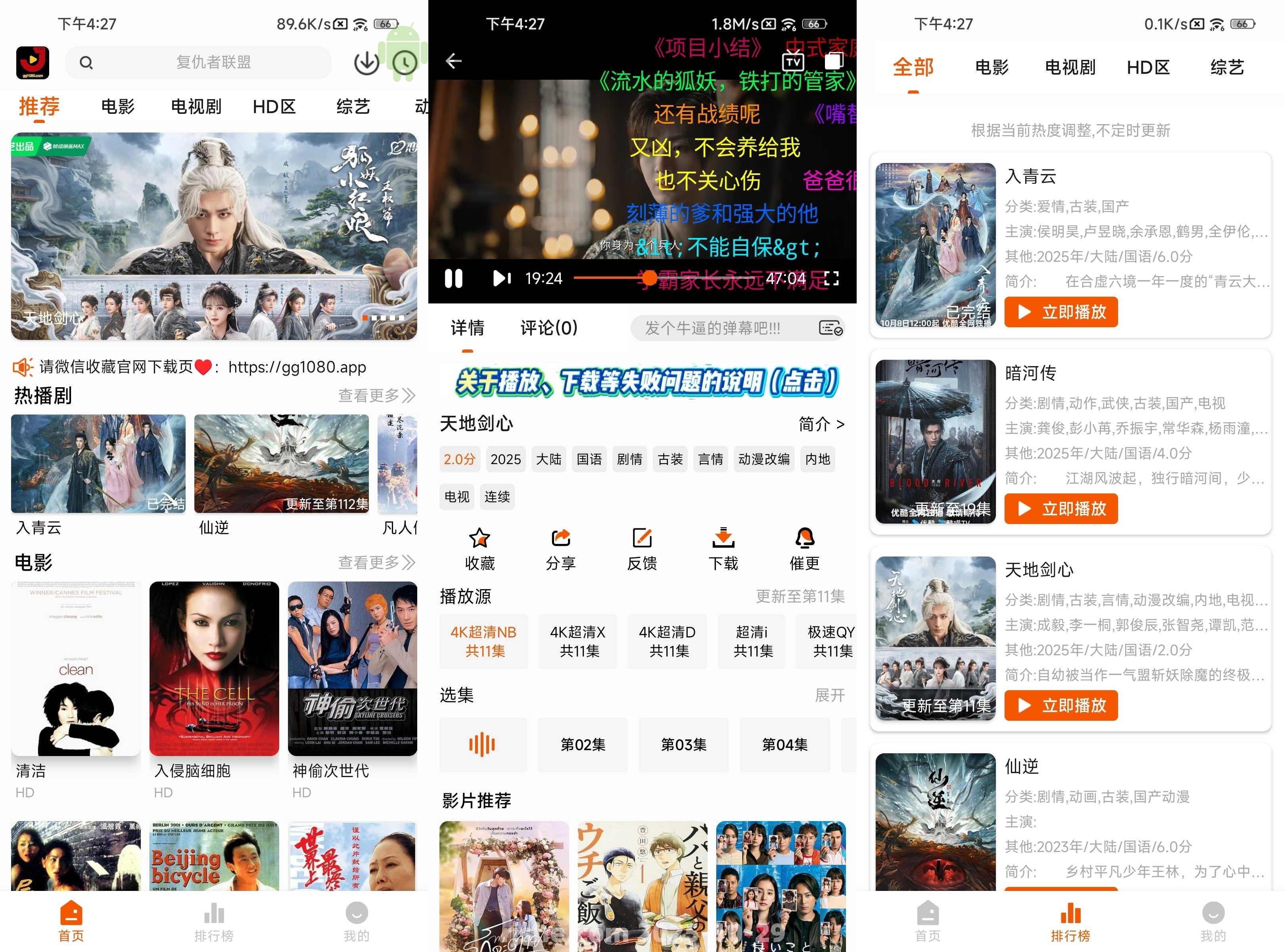Select the 4K超清X playback source
Viewport: 1285px width, 952px height.
578,641
